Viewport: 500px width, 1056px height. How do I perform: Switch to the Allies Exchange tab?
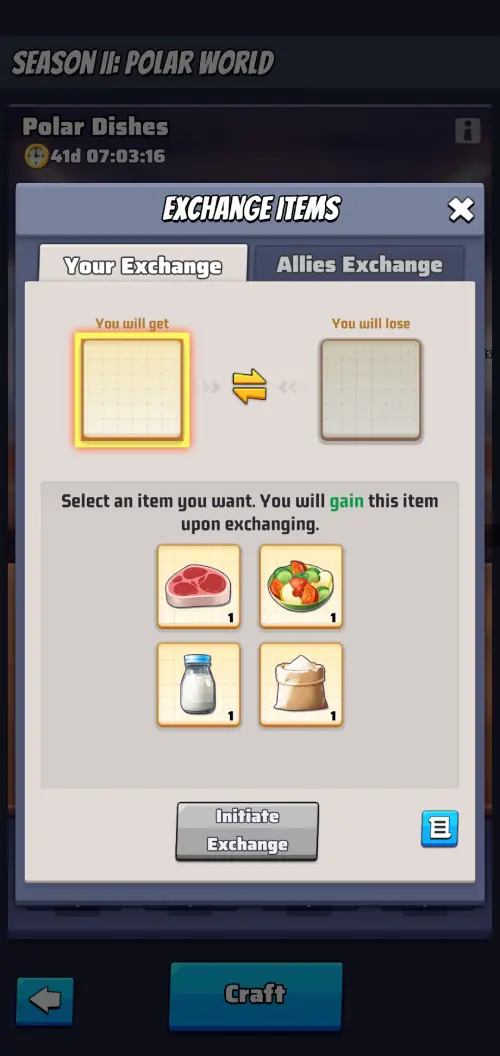pyautogui.click(x=359, y=264)
